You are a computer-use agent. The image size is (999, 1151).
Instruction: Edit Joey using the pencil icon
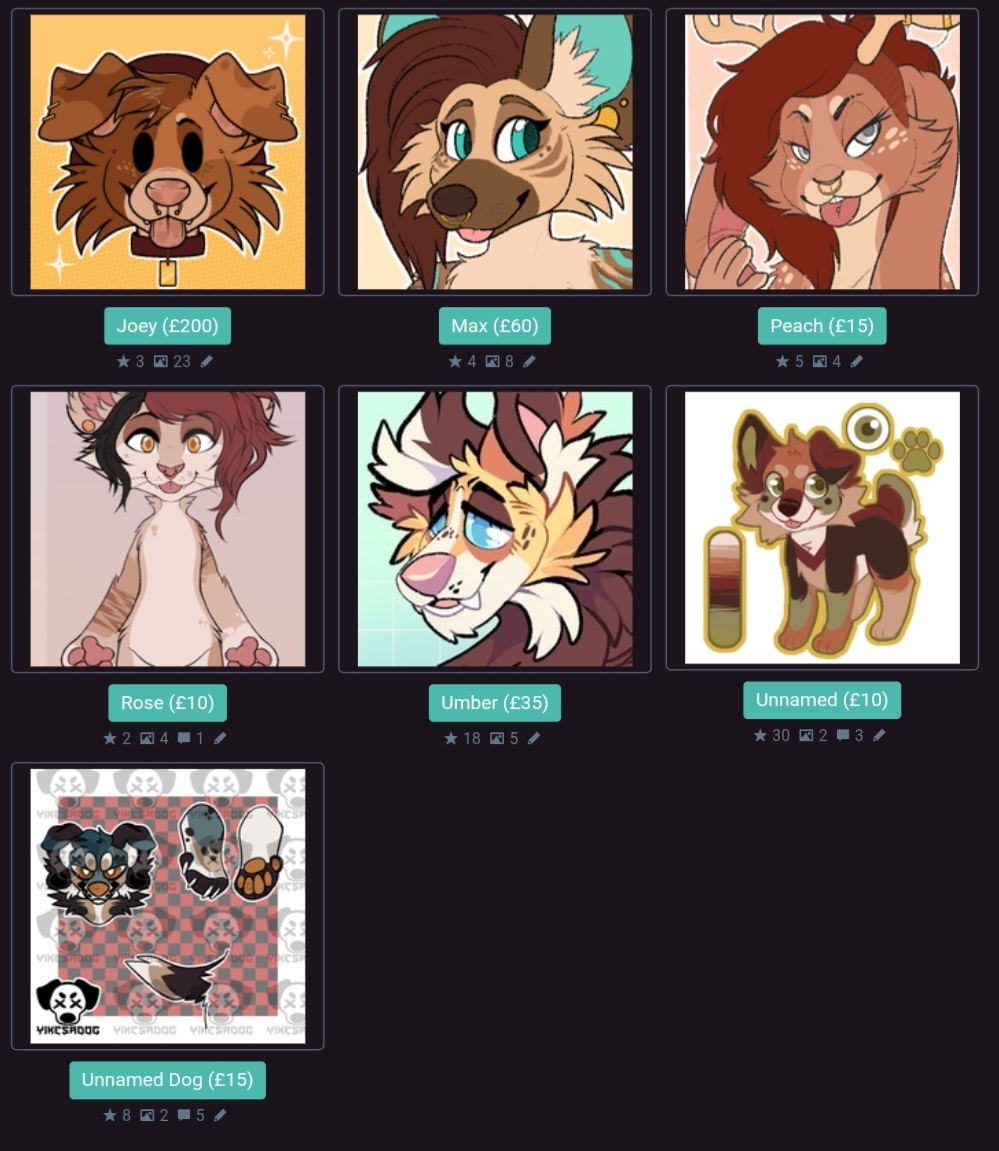tap(207, 362)
